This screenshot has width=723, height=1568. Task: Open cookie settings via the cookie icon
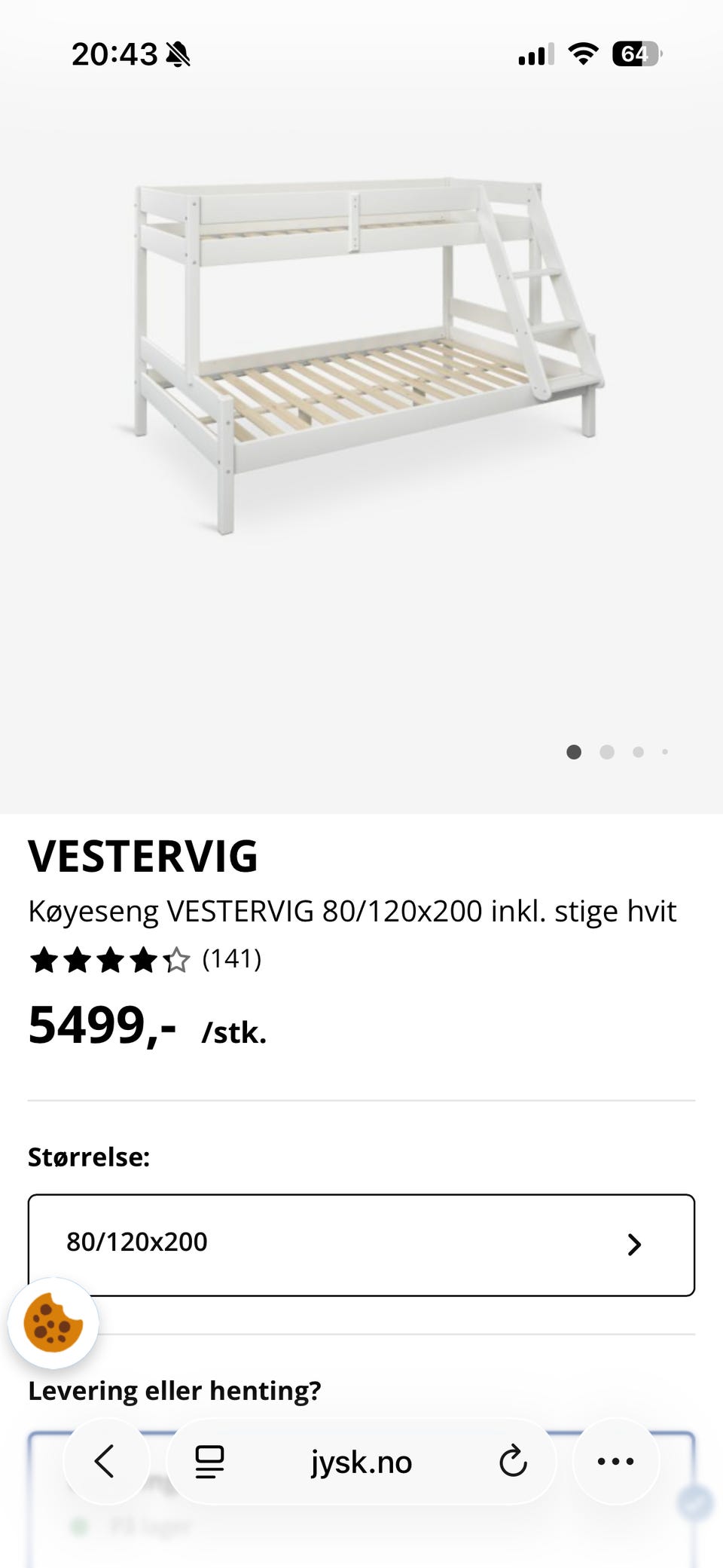point(53,1323)
